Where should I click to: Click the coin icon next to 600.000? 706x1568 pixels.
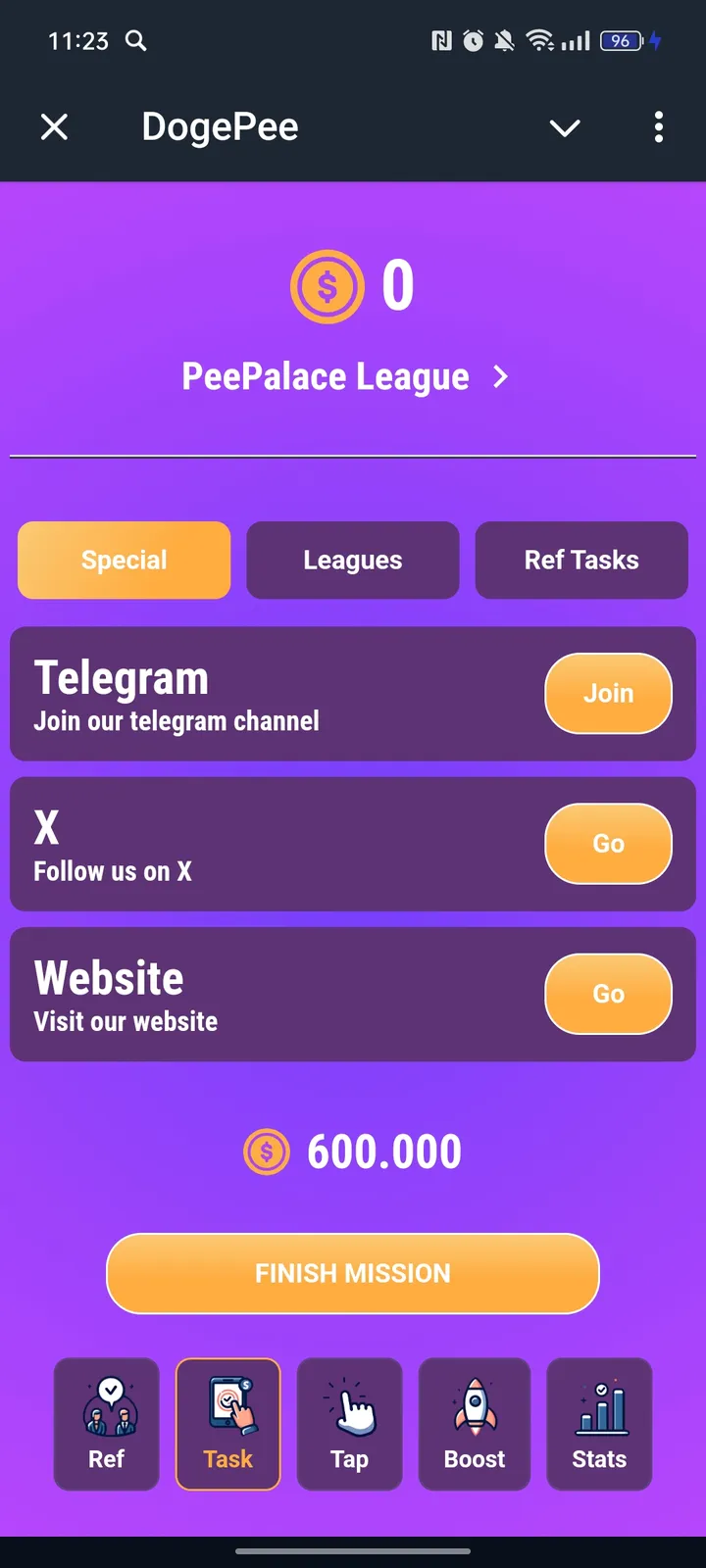pos(265,1151)
